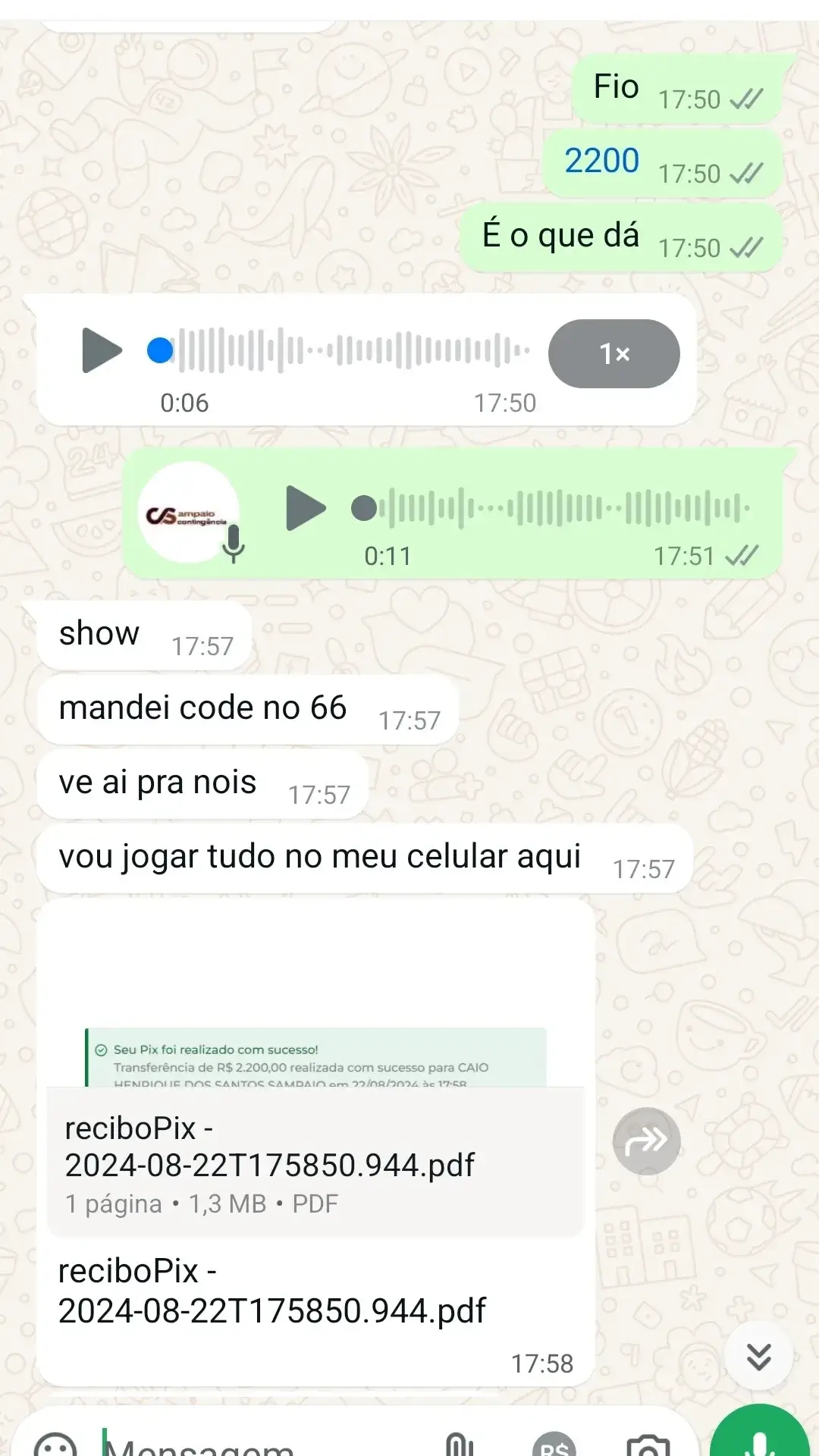Jump to the latest messages
Screen dimensions: 819x1456
(758, 1356)
